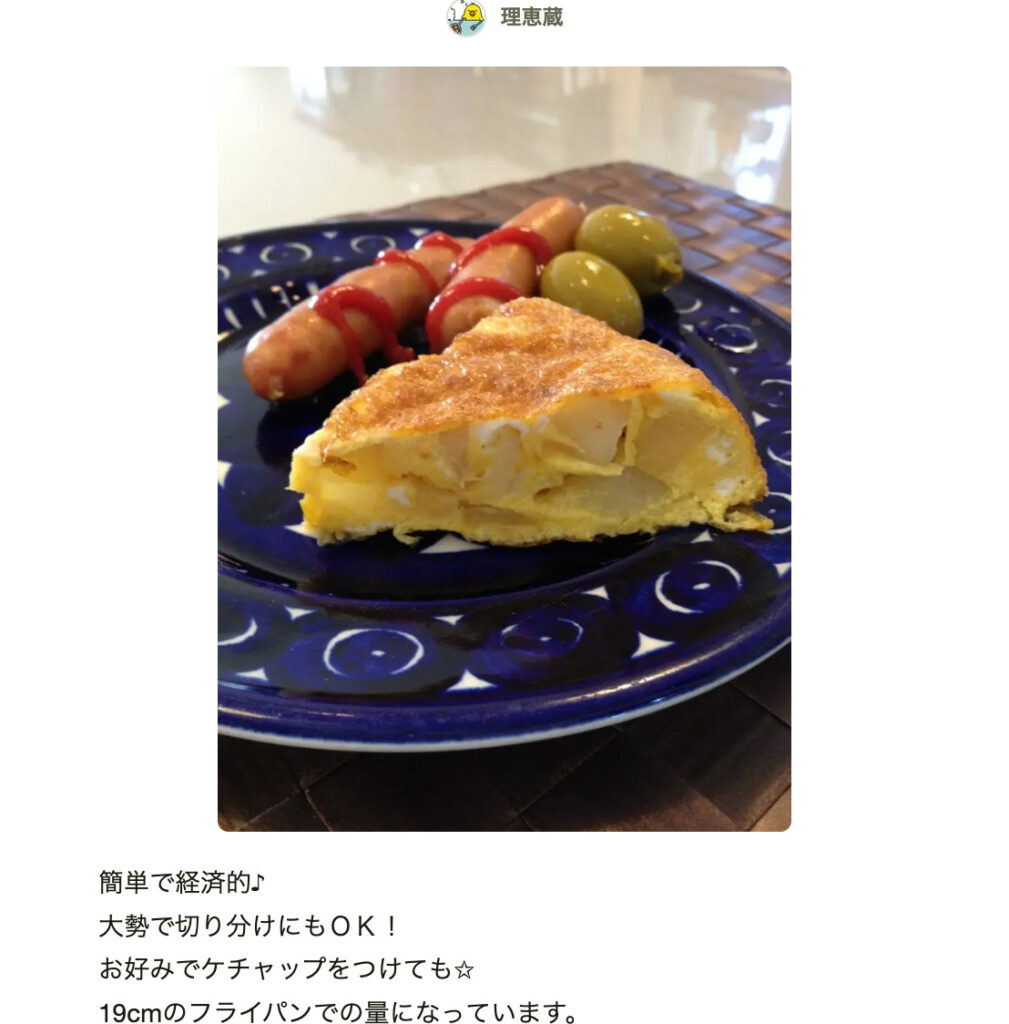Screen dimensions: 1009x1024
Task: Open author 理恵蔵's profile
Action: 530,17
